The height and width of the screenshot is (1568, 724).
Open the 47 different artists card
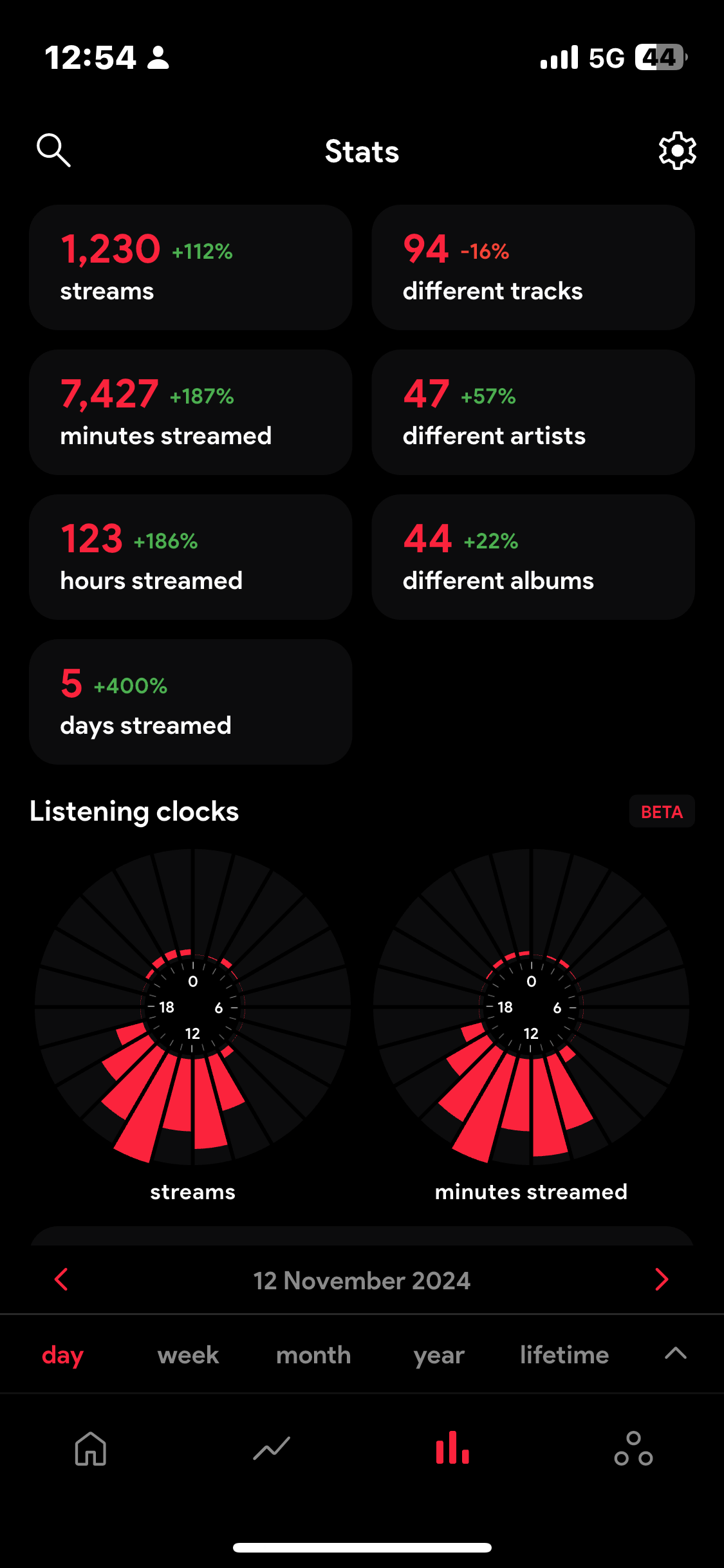[x=533, y=413]
